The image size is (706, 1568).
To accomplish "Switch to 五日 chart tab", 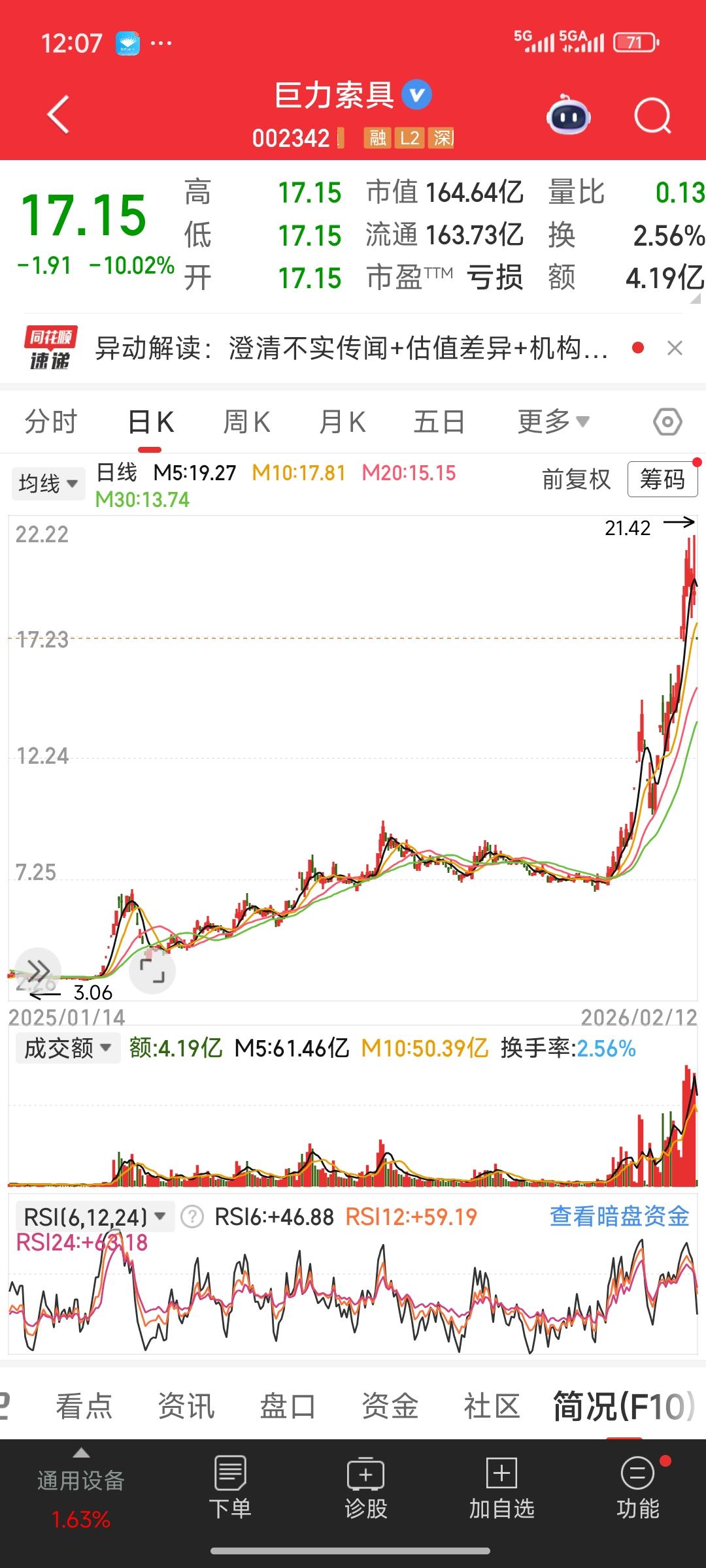I will click(439, 421).
